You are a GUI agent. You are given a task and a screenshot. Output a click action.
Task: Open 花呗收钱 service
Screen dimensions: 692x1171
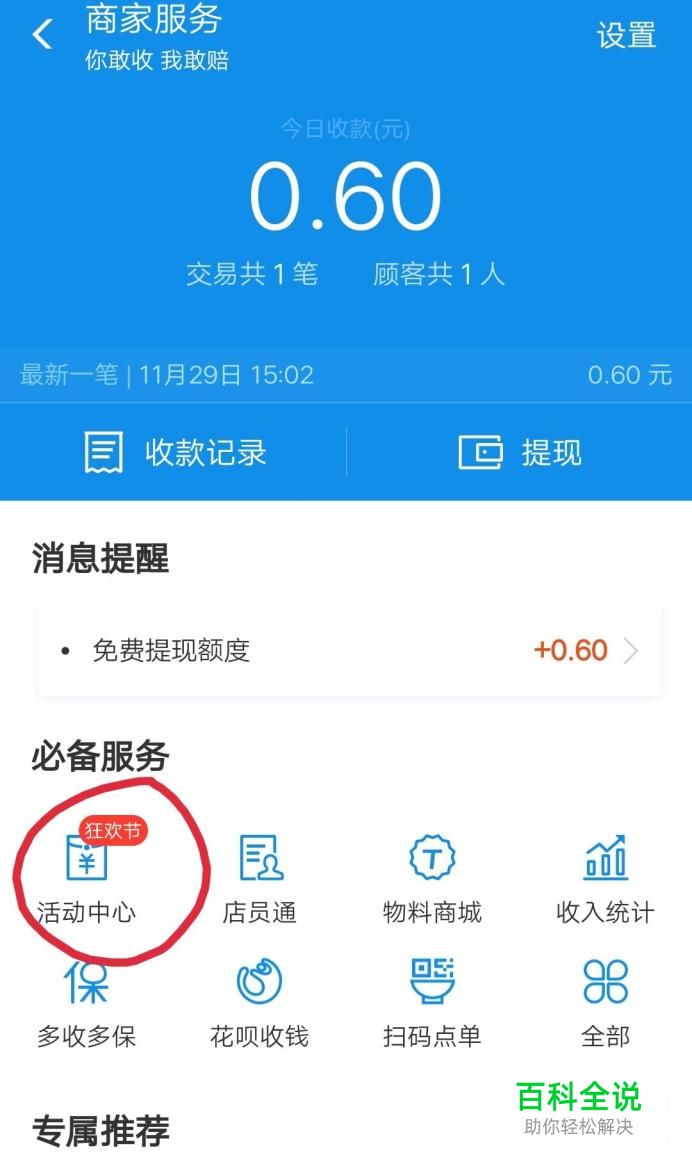click(260, 1000)
